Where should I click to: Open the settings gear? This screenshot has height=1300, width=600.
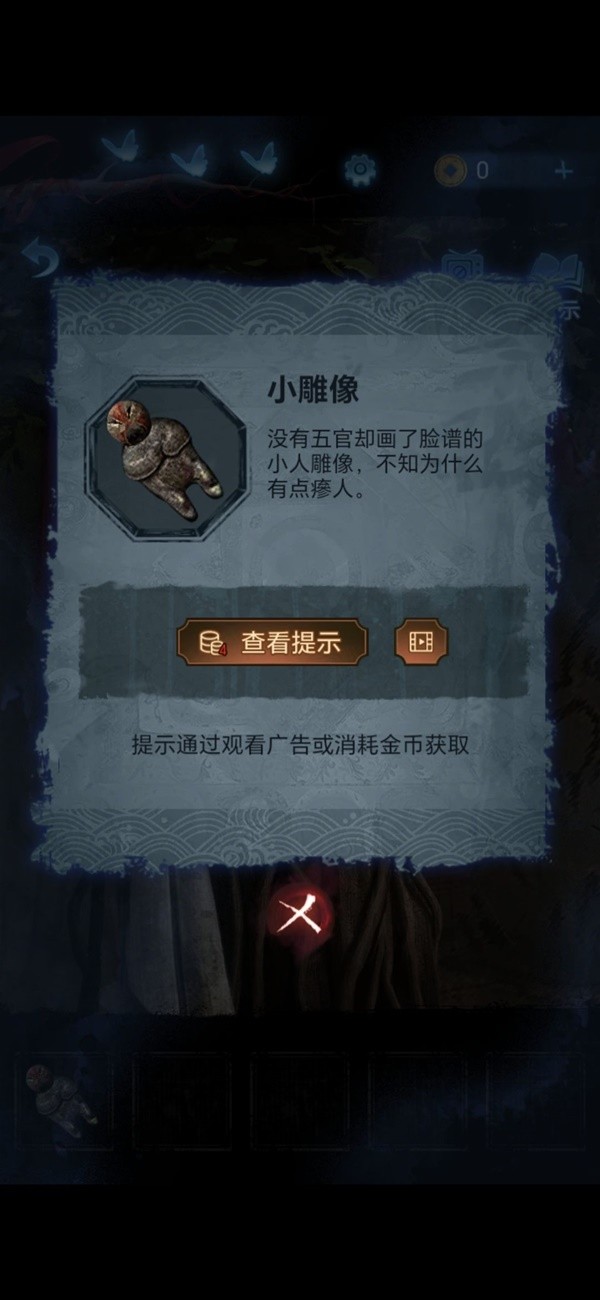359,170
